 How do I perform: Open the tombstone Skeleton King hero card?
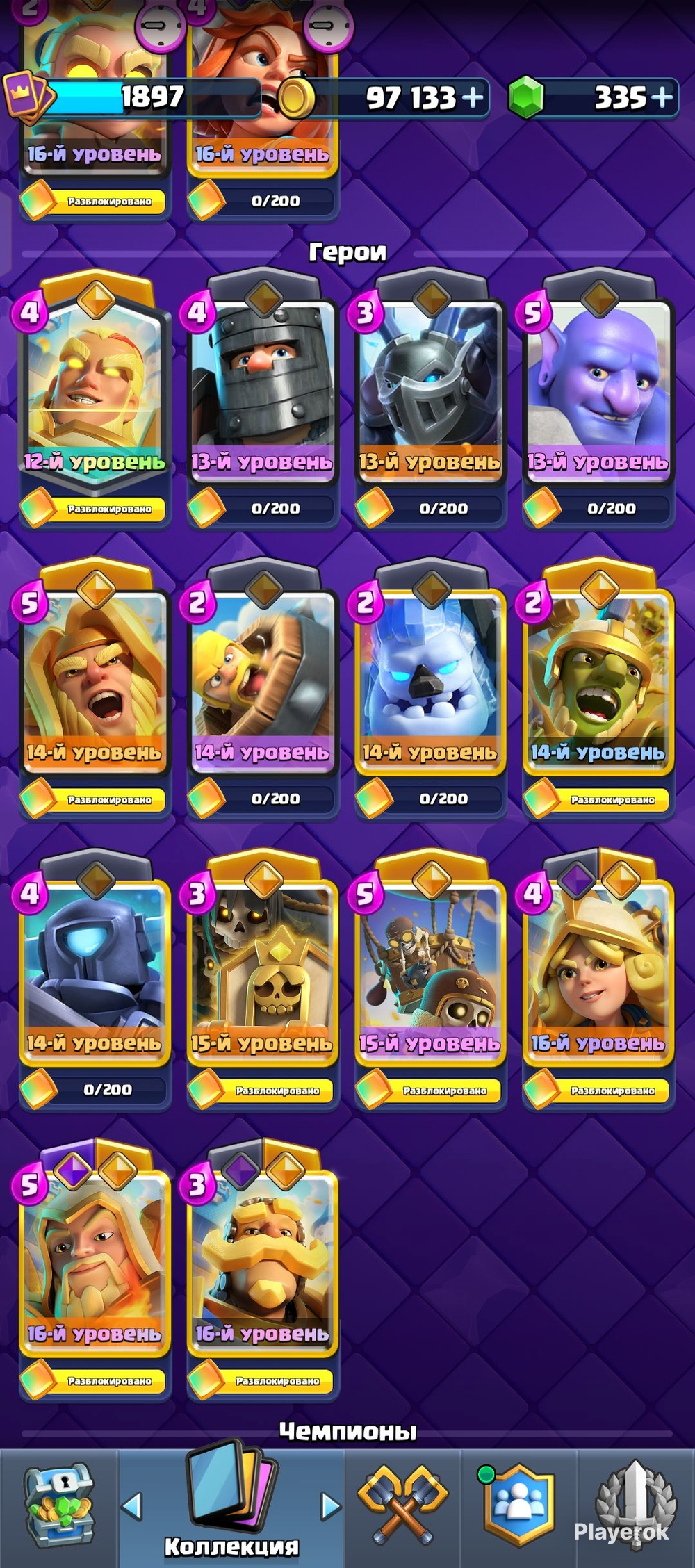click(x=263, y=981)
